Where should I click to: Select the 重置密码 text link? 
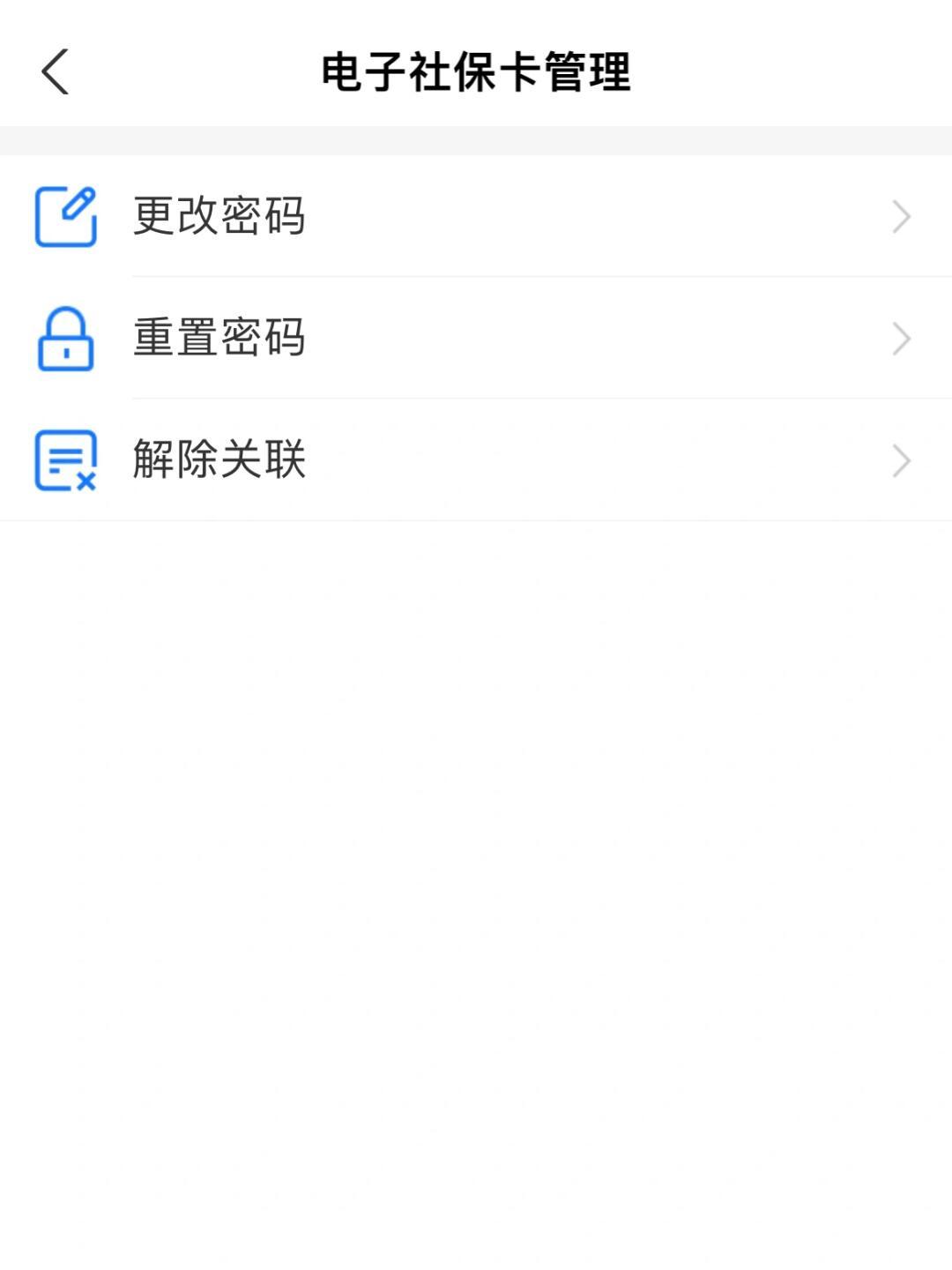pos(219,338)
